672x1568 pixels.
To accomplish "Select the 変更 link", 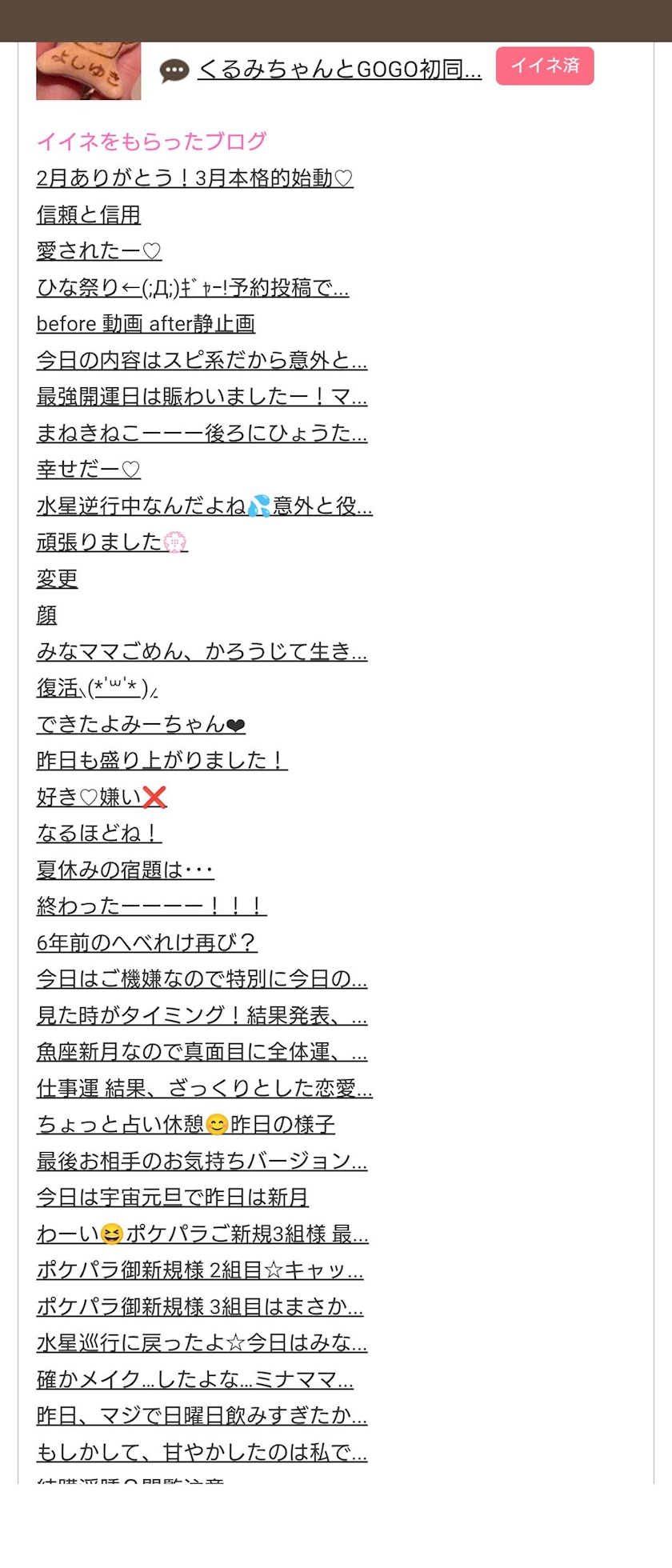I will point(57,578).
